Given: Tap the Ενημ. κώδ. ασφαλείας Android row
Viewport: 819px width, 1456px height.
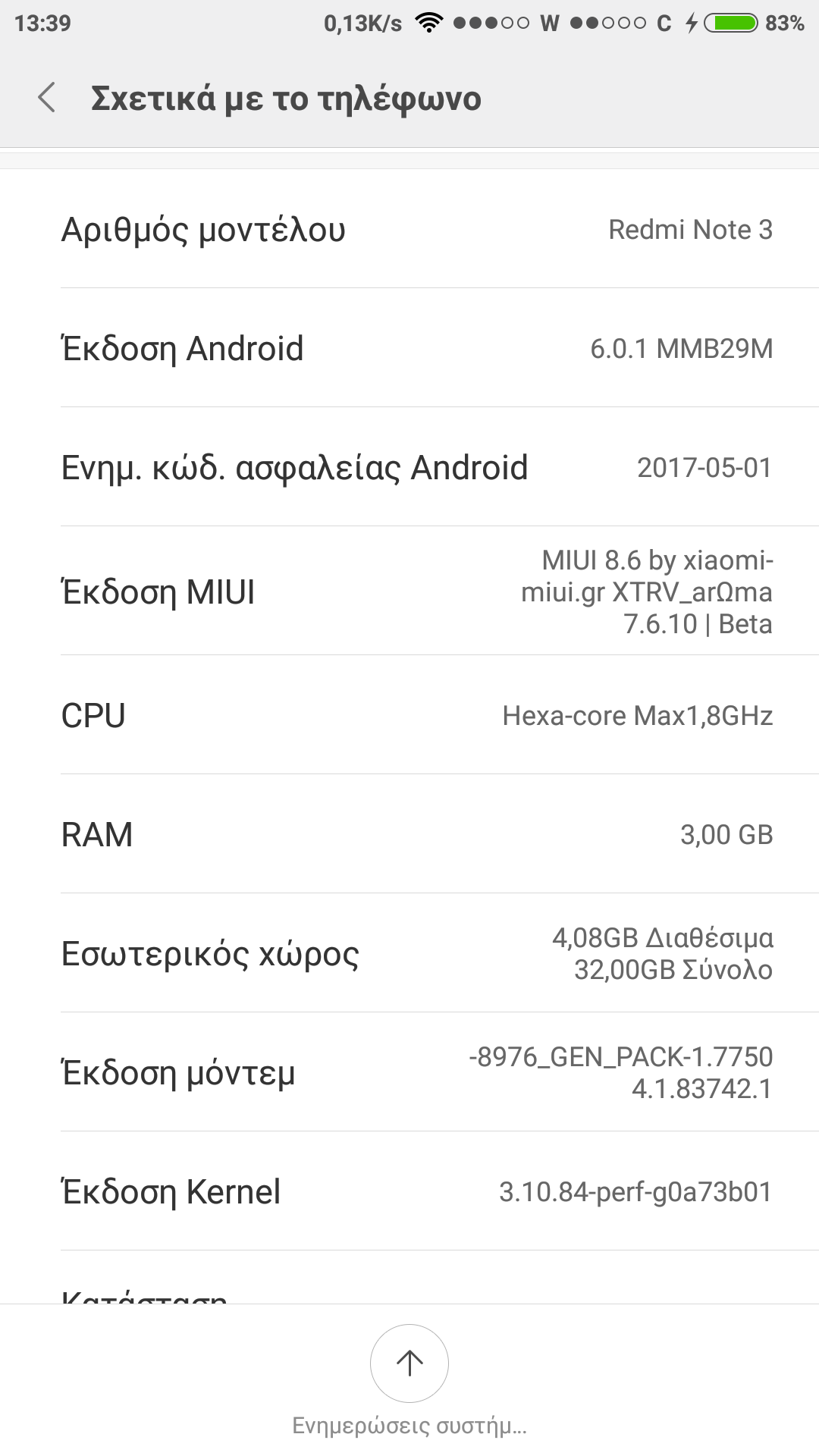Looking at the screenshot, I should coord(409,467).
